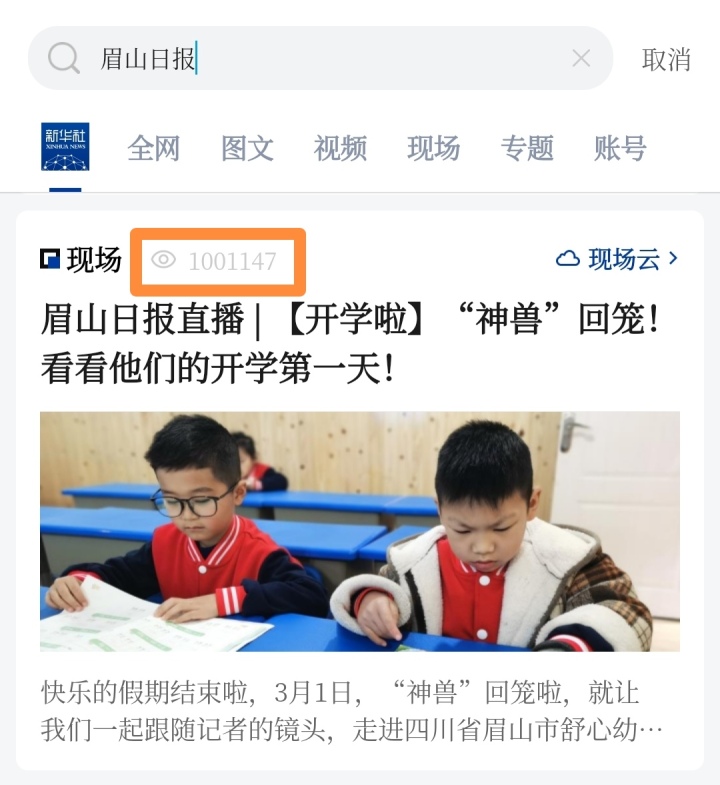
Task: Clear the search text with the X icon
Action: point(581,59)
